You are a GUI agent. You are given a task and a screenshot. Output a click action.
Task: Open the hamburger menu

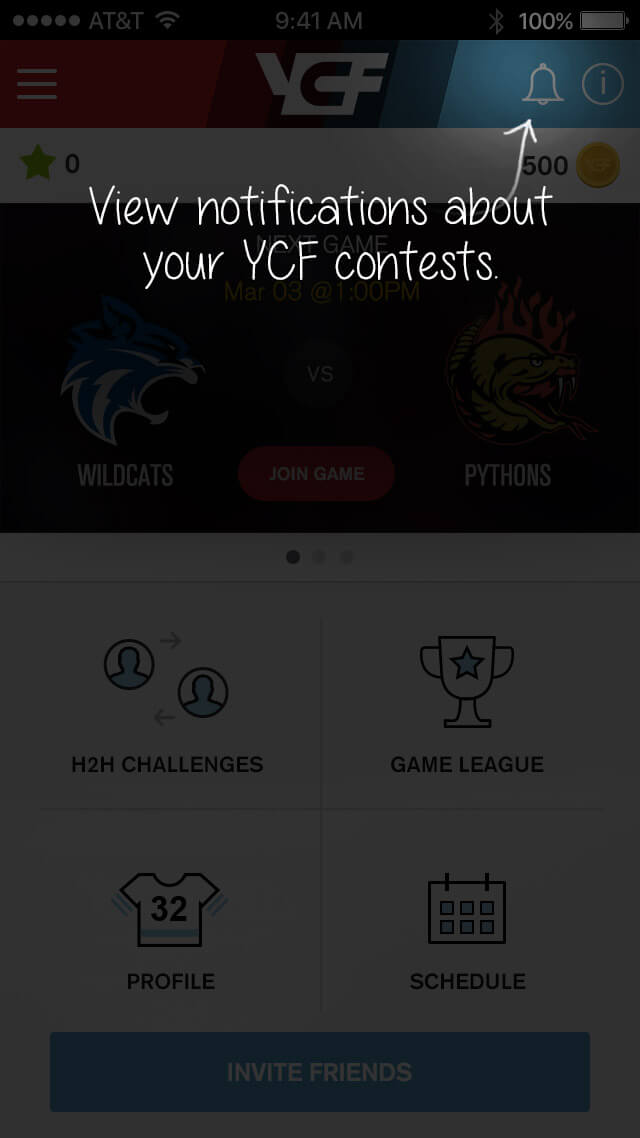coord(37,85)
